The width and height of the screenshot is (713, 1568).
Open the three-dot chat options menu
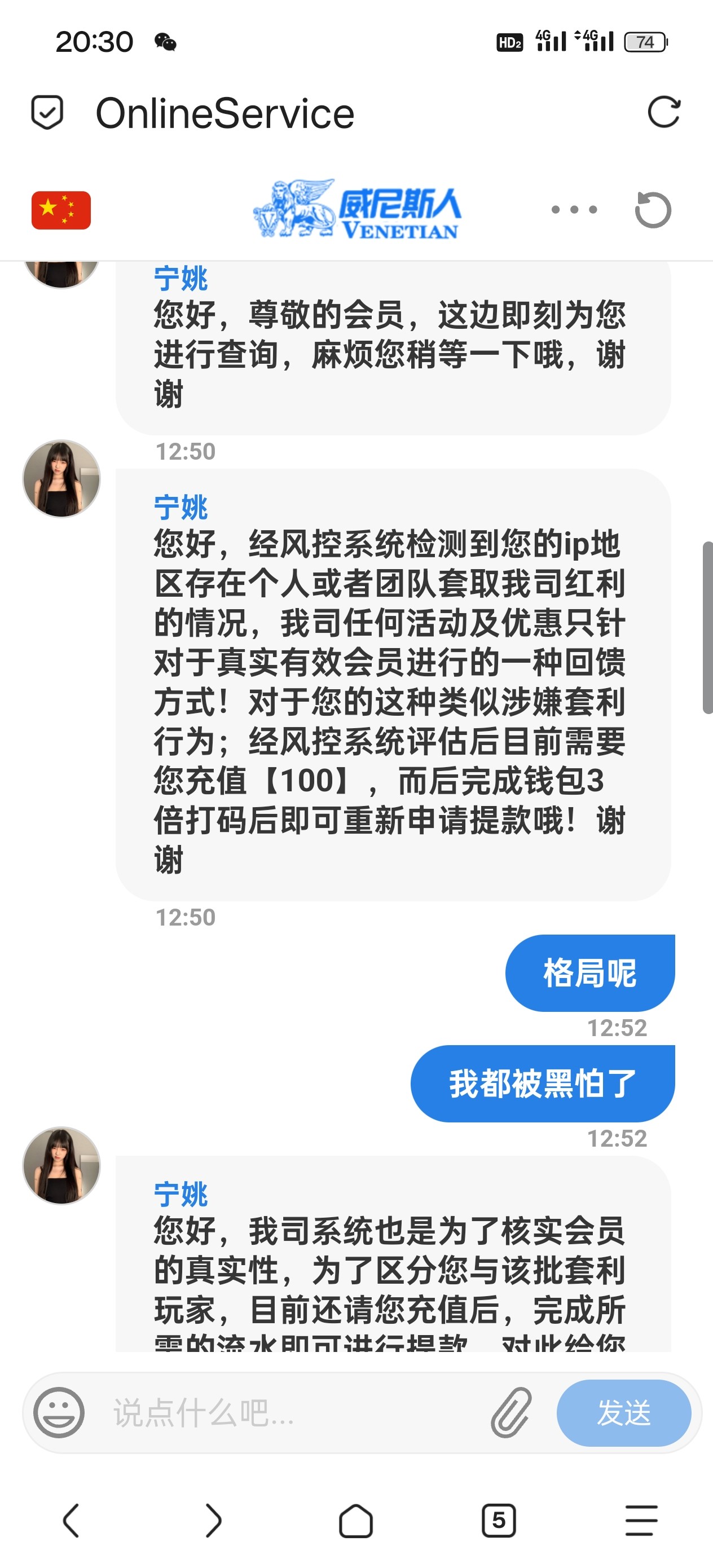point(574,210)
